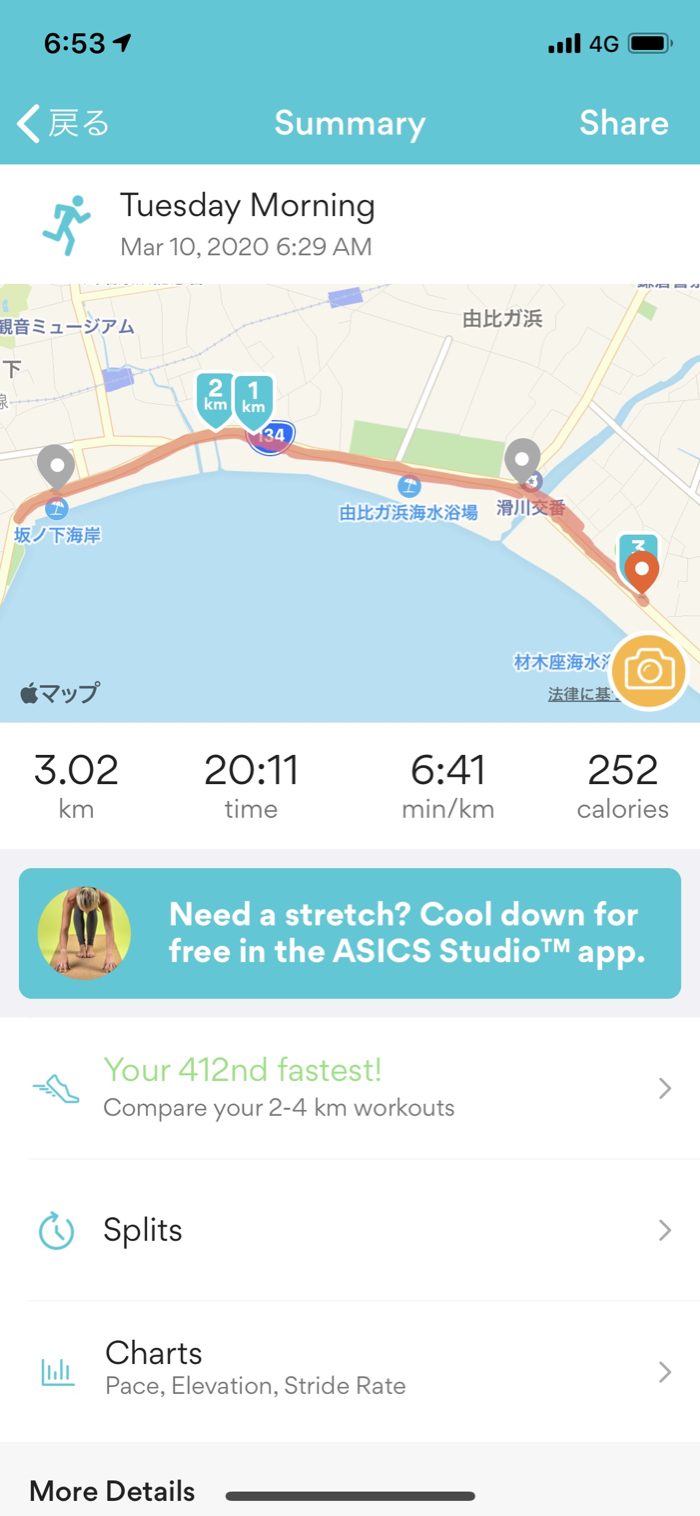
Task: Add a photo with the camera button
Action: (649, 671)
